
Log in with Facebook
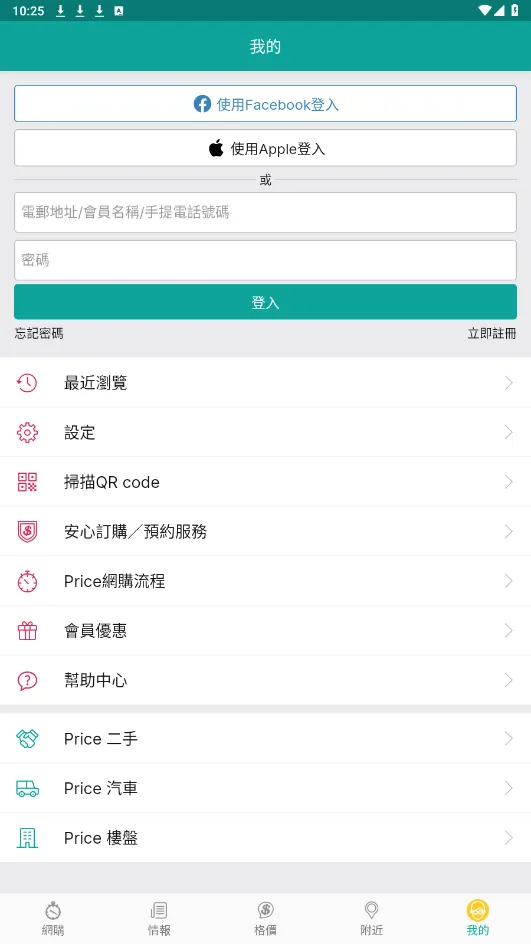click(266, 104)
